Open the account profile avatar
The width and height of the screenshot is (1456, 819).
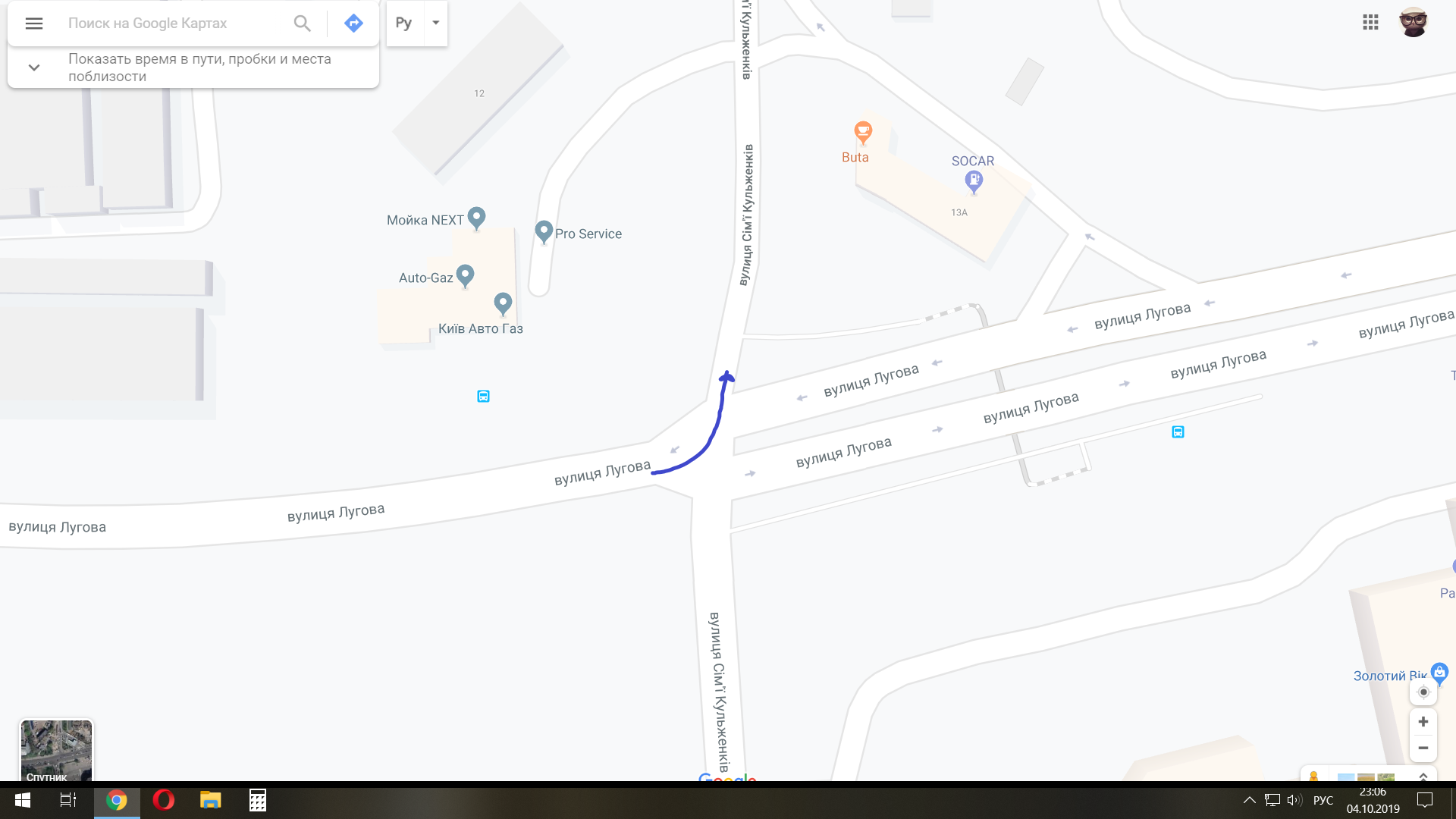pos(1413,23)
